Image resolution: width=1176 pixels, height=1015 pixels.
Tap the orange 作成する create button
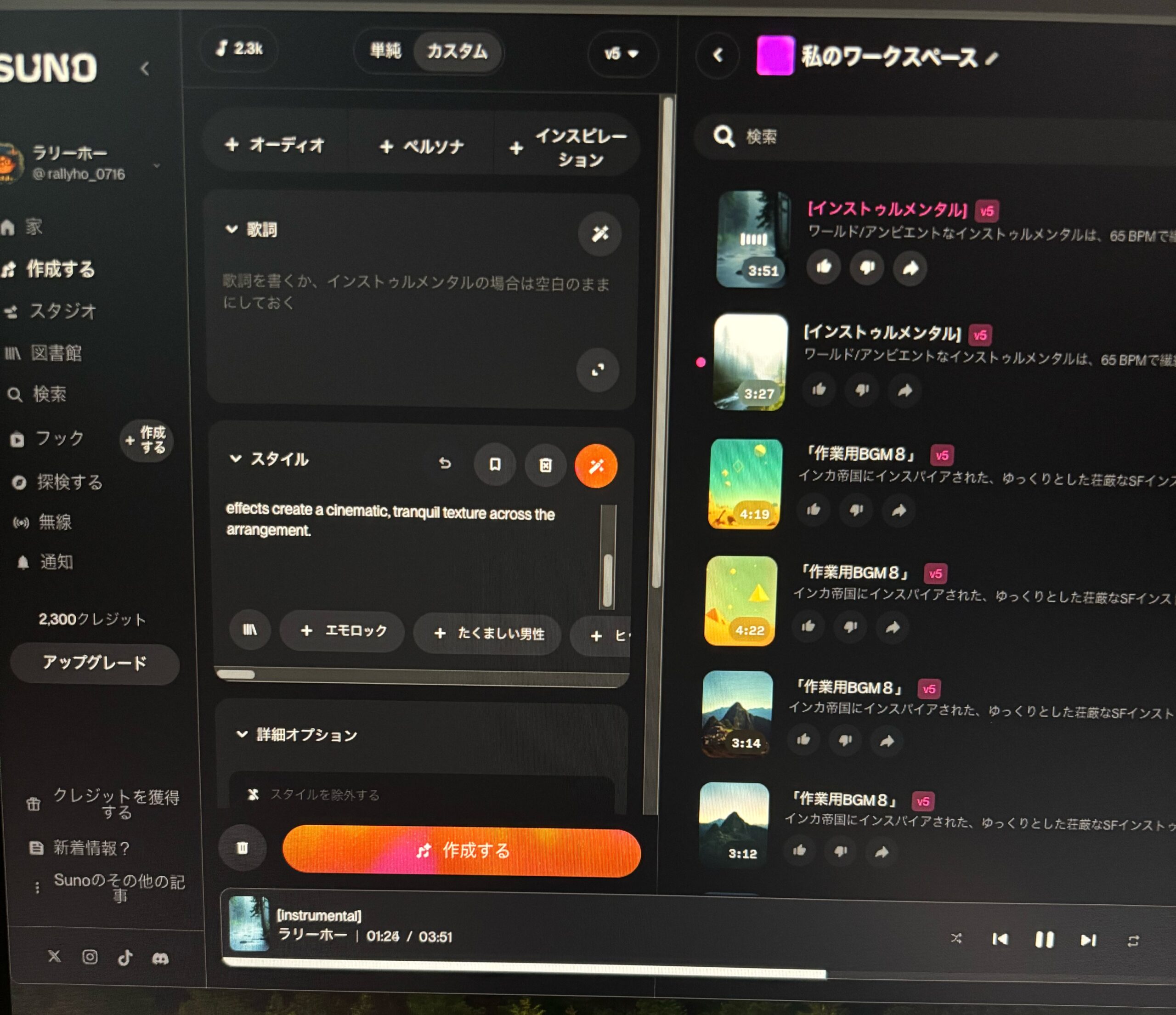461,851
